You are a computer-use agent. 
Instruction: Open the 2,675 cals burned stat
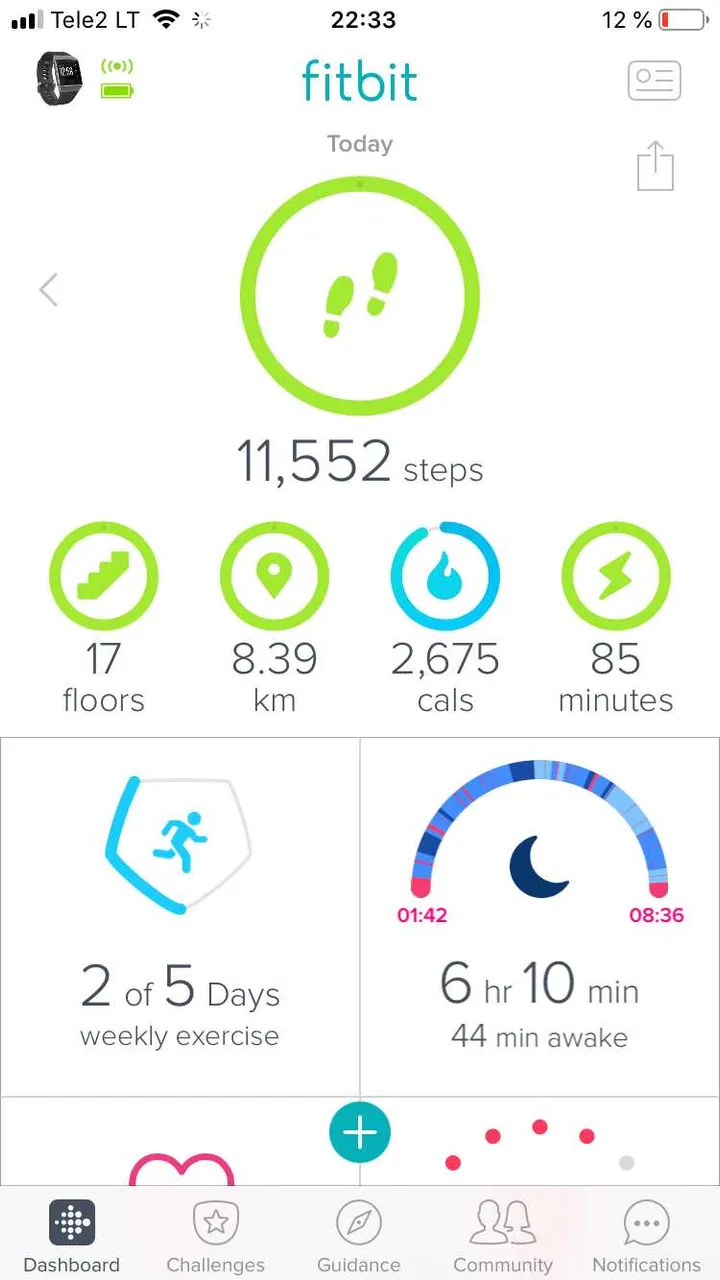pyautogui.click(x=445, y=620)
